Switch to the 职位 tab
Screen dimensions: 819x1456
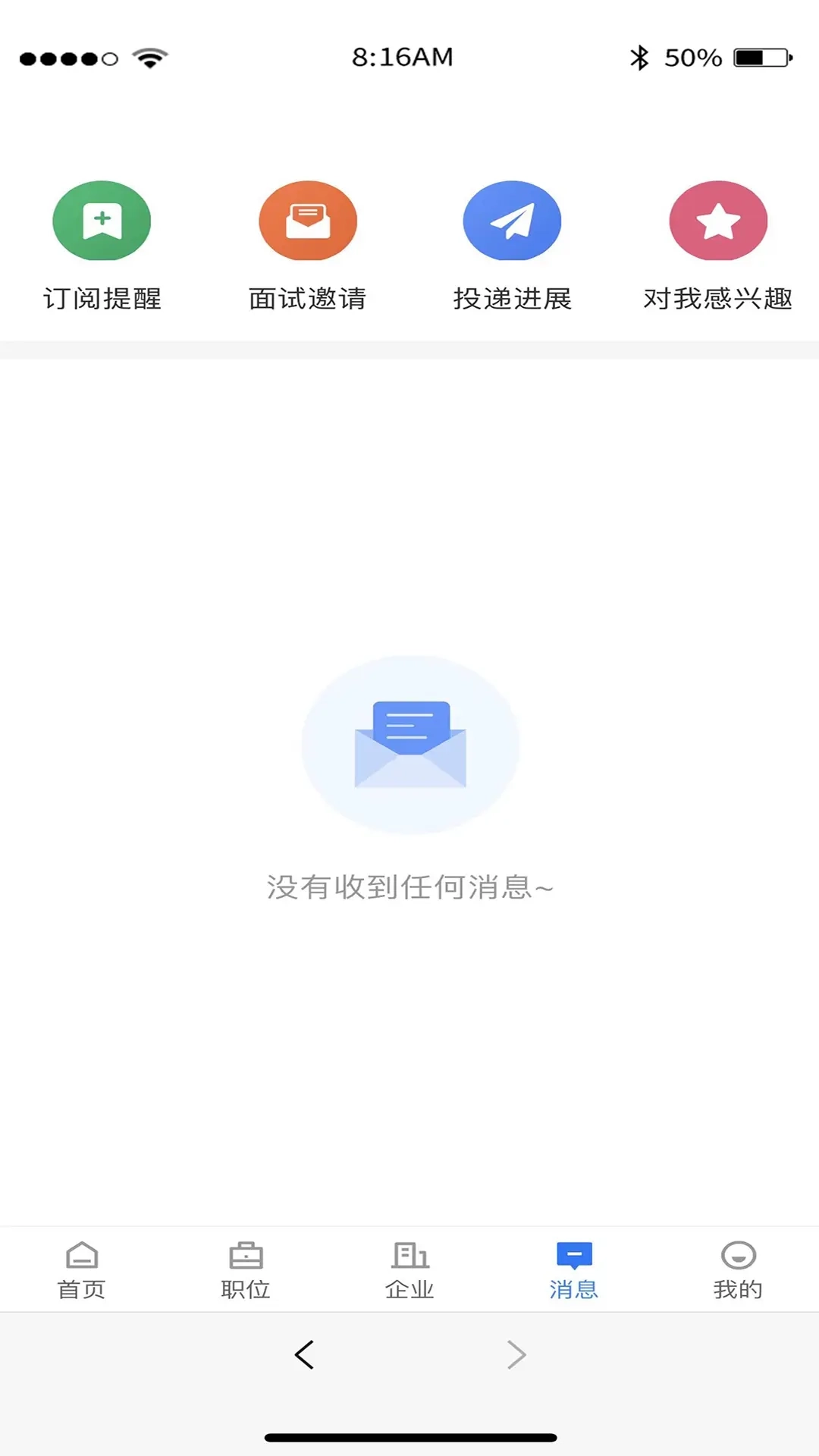point(244,1270)
